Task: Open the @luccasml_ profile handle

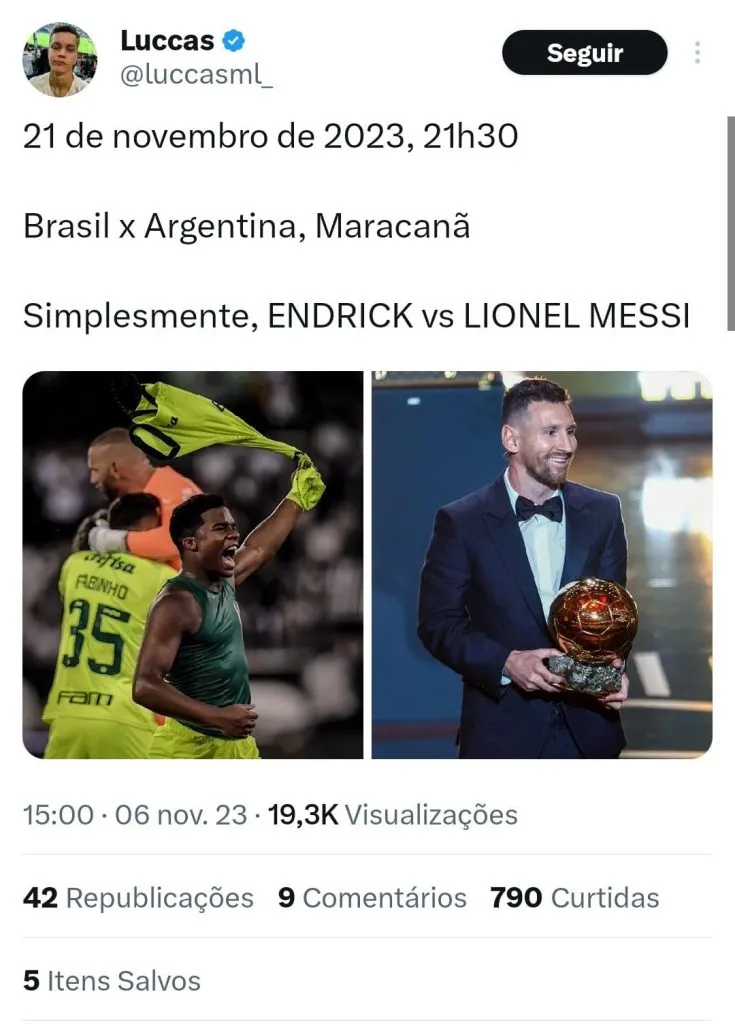Action: click(196, 77)
